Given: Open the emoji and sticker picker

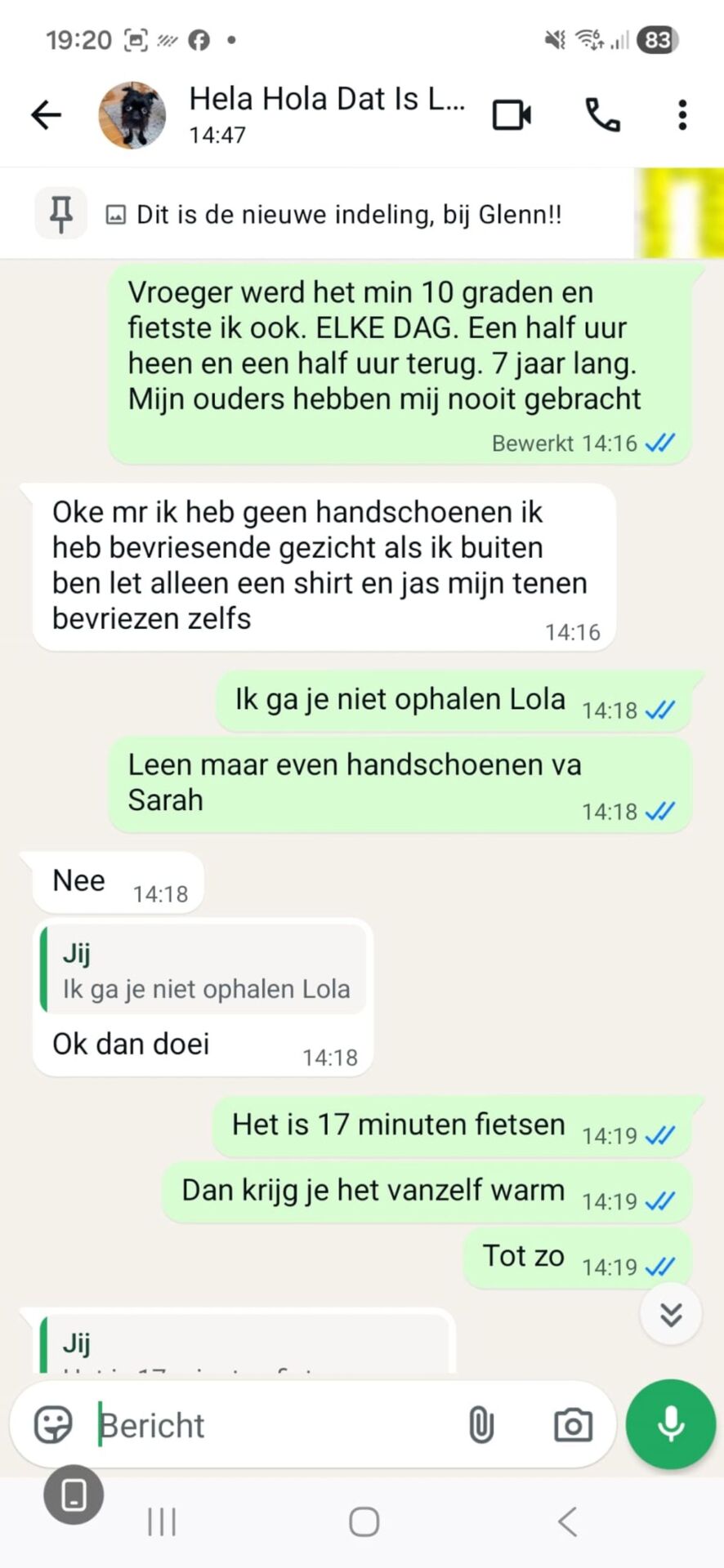Looking at the screenshot, I should point(53,1425).
